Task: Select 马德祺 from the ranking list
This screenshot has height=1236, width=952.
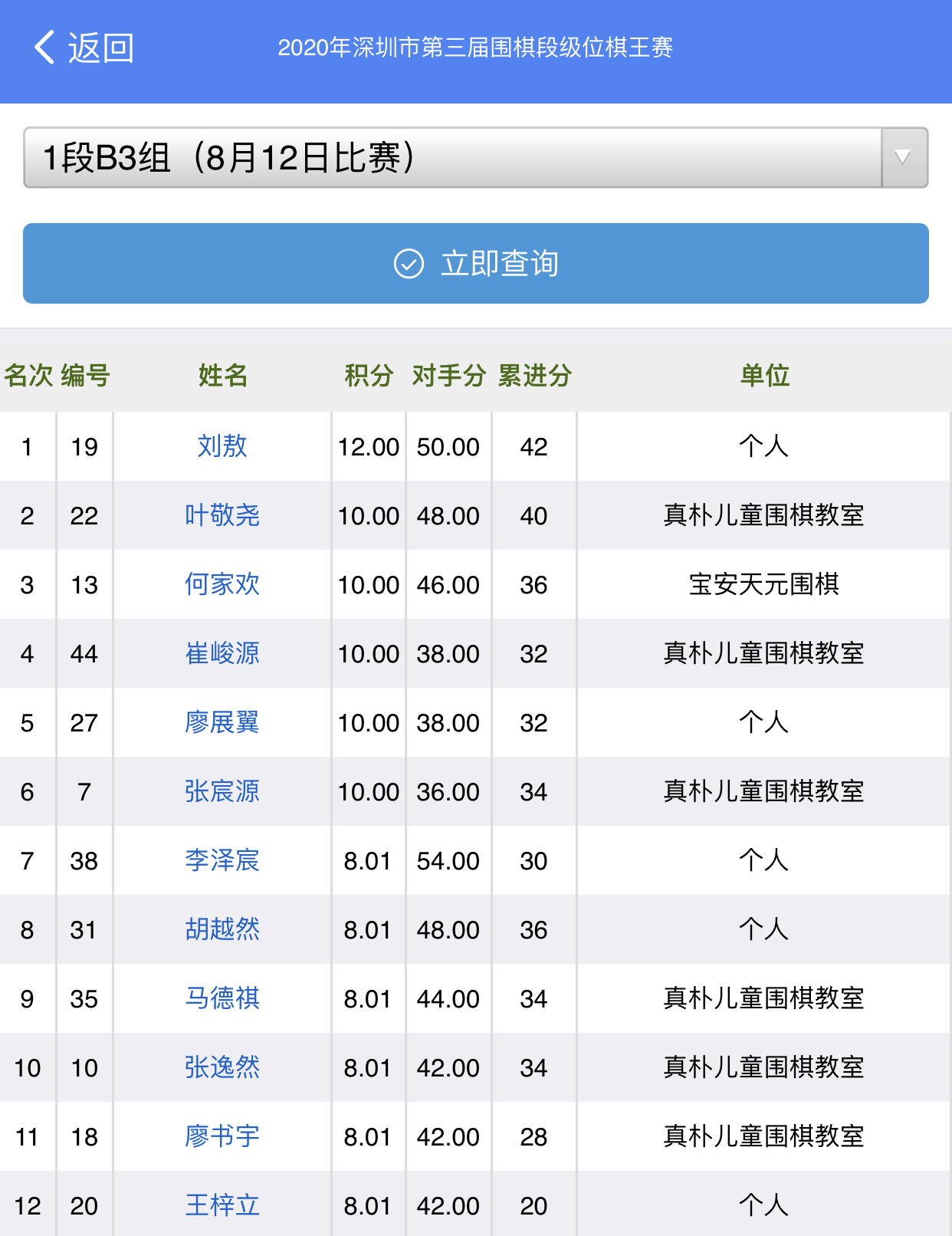Action: coord(222,998)
